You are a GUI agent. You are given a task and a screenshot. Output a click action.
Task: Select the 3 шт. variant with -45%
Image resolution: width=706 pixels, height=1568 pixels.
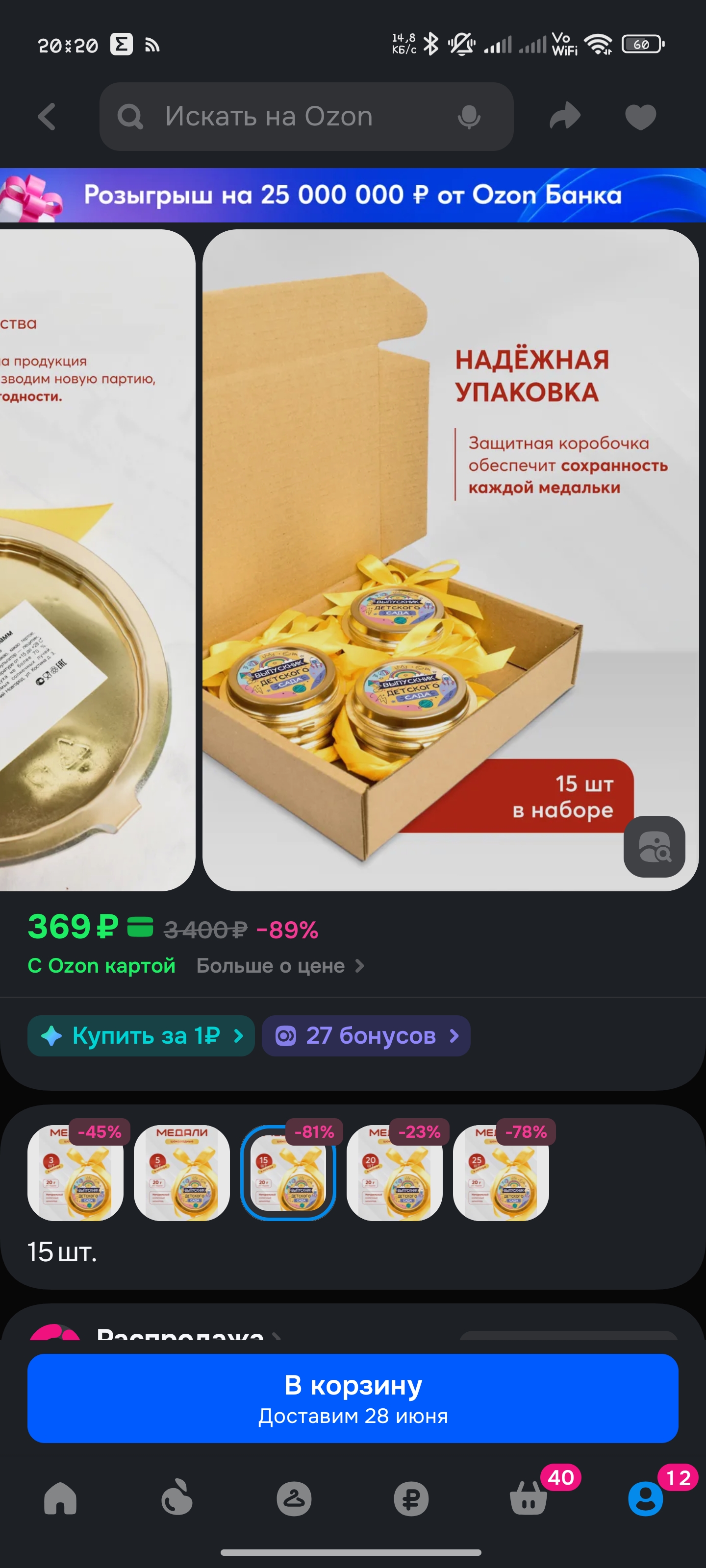(x=76, y=1172)
